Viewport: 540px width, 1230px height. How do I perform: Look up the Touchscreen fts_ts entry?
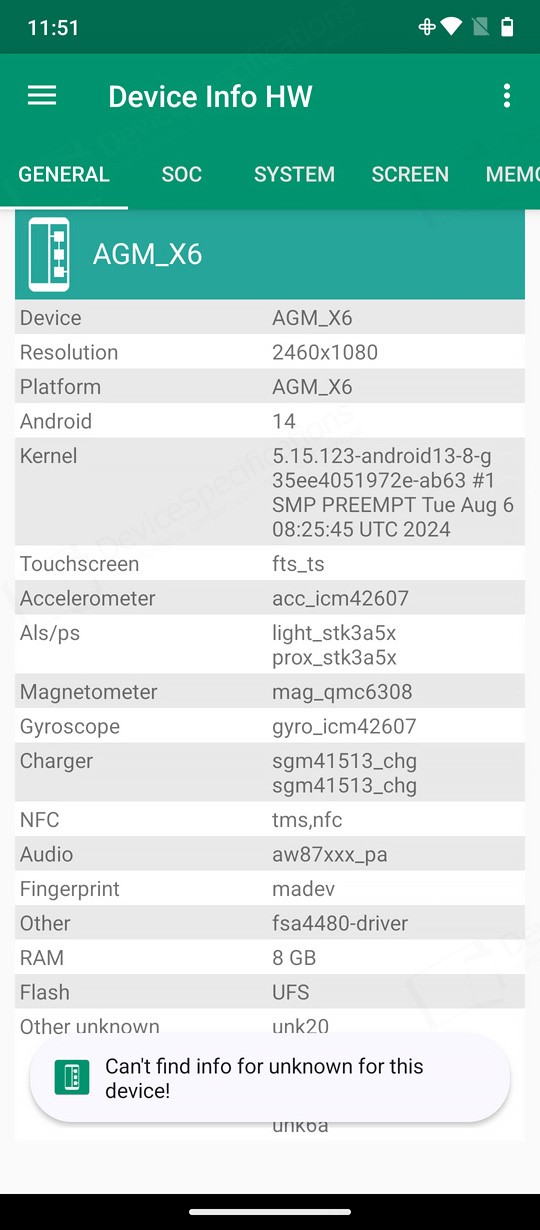(270, 564)
